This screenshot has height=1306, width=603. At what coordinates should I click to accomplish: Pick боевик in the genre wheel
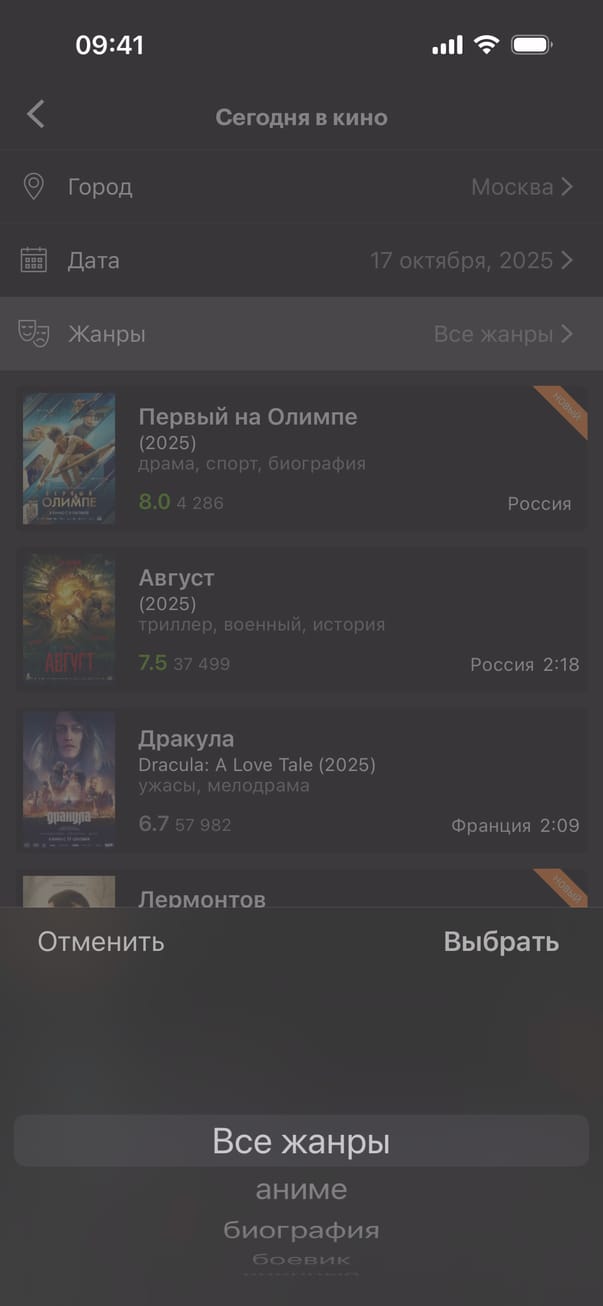[301, 1259]
